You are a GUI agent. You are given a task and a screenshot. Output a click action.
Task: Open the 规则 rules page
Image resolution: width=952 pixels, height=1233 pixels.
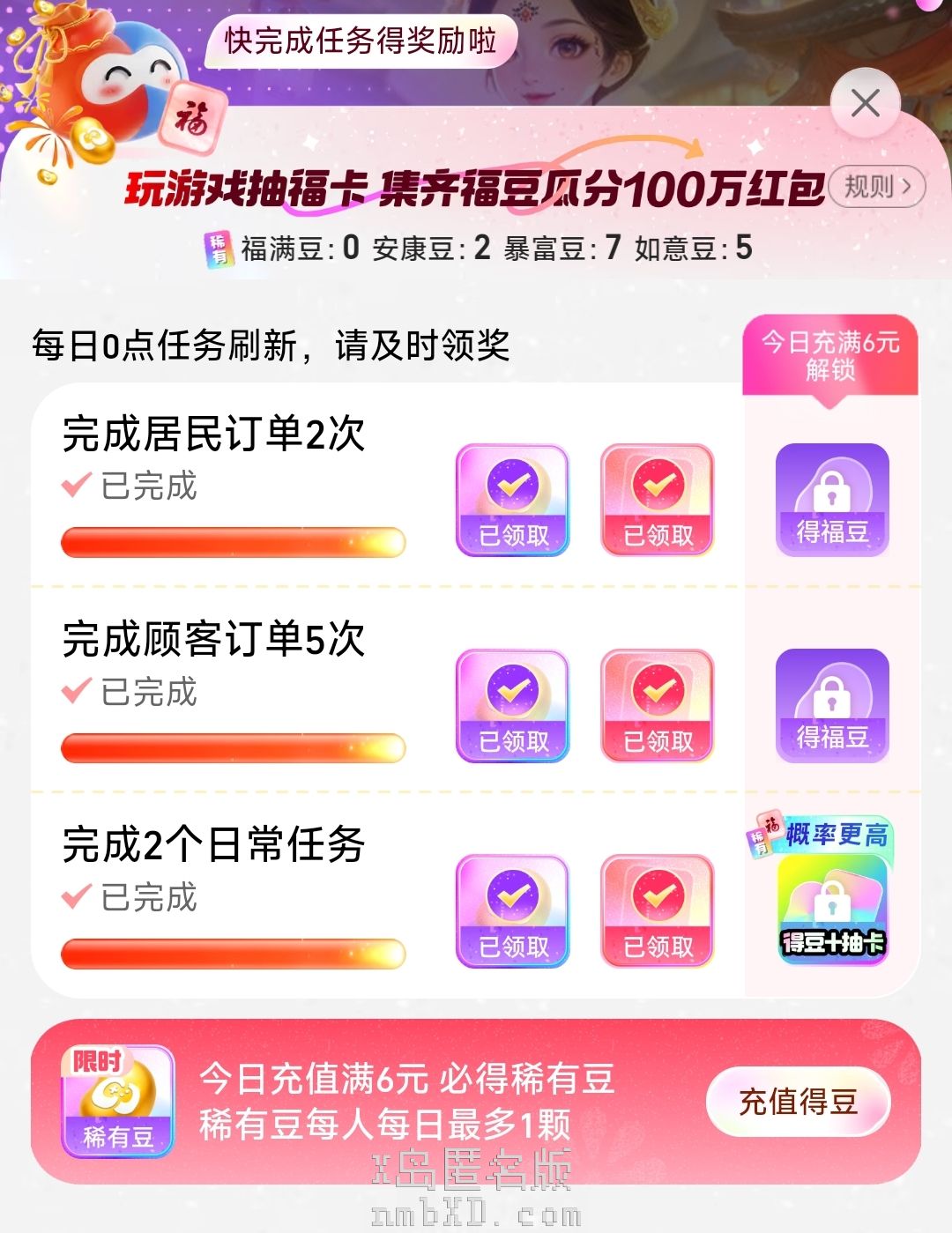pyautogui.click(x=877, y=187)
